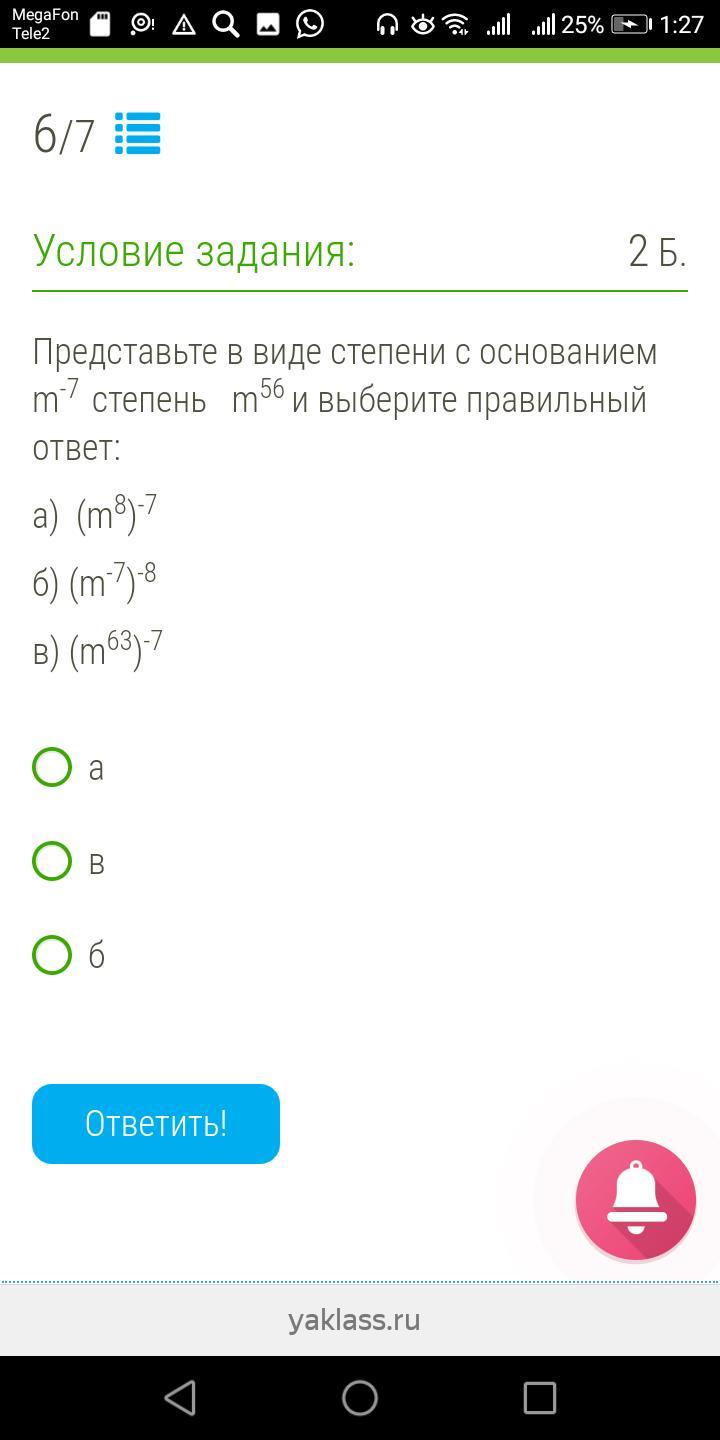Open the pink notifications bell
The height and width of the screenshot is (1440, 720).
(635, 1199)
